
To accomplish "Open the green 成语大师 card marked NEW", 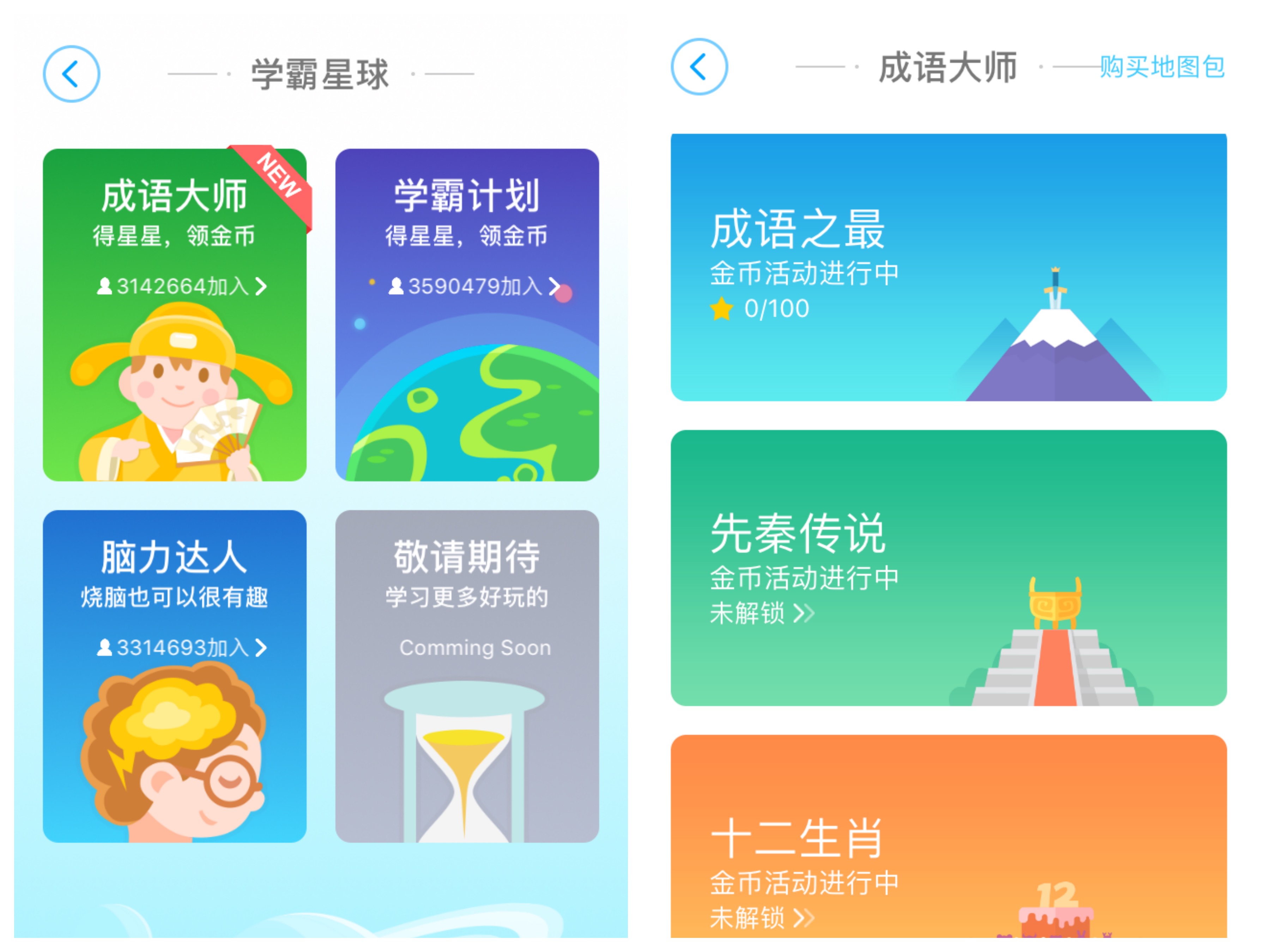I will 175,315.
